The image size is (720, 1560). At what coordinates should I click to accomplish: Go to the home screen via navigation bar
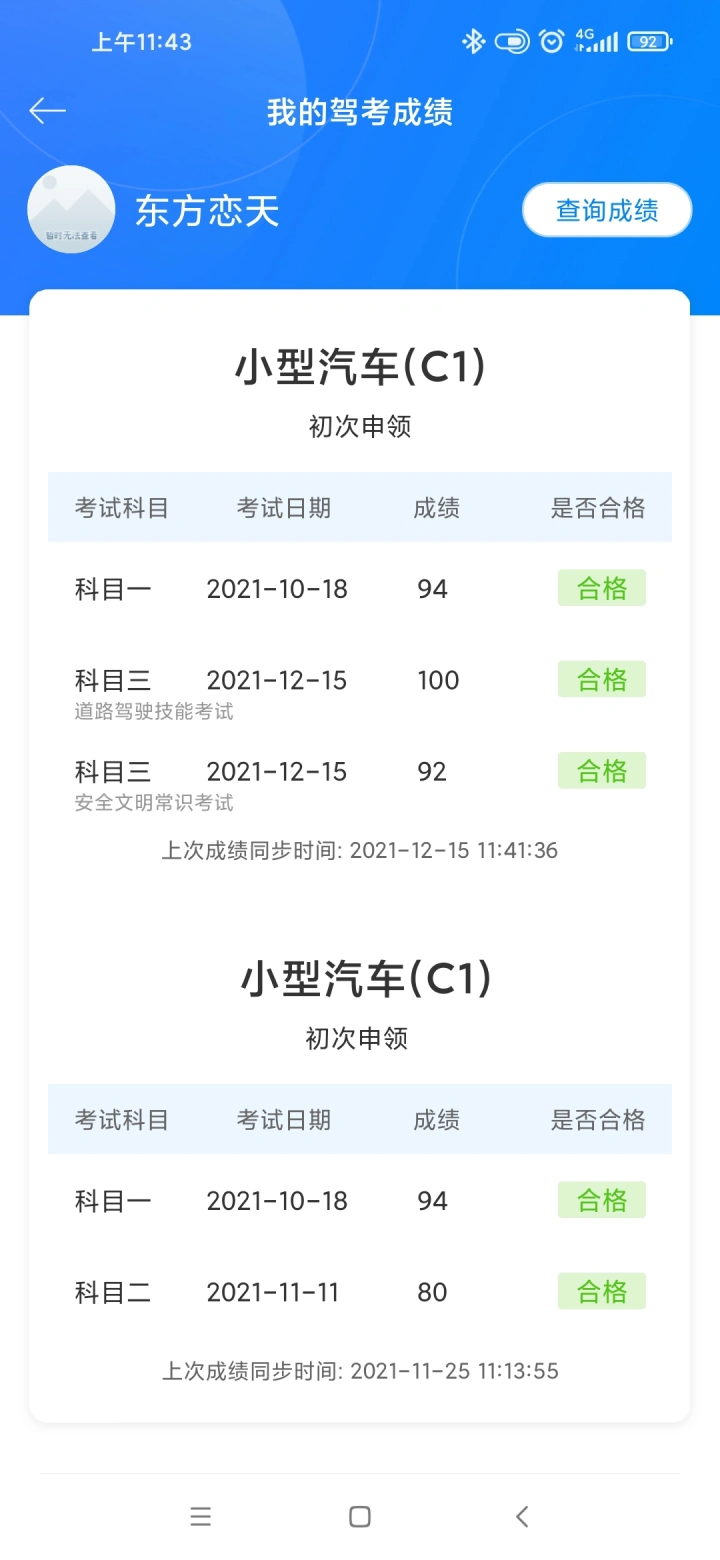(360, 1516)
